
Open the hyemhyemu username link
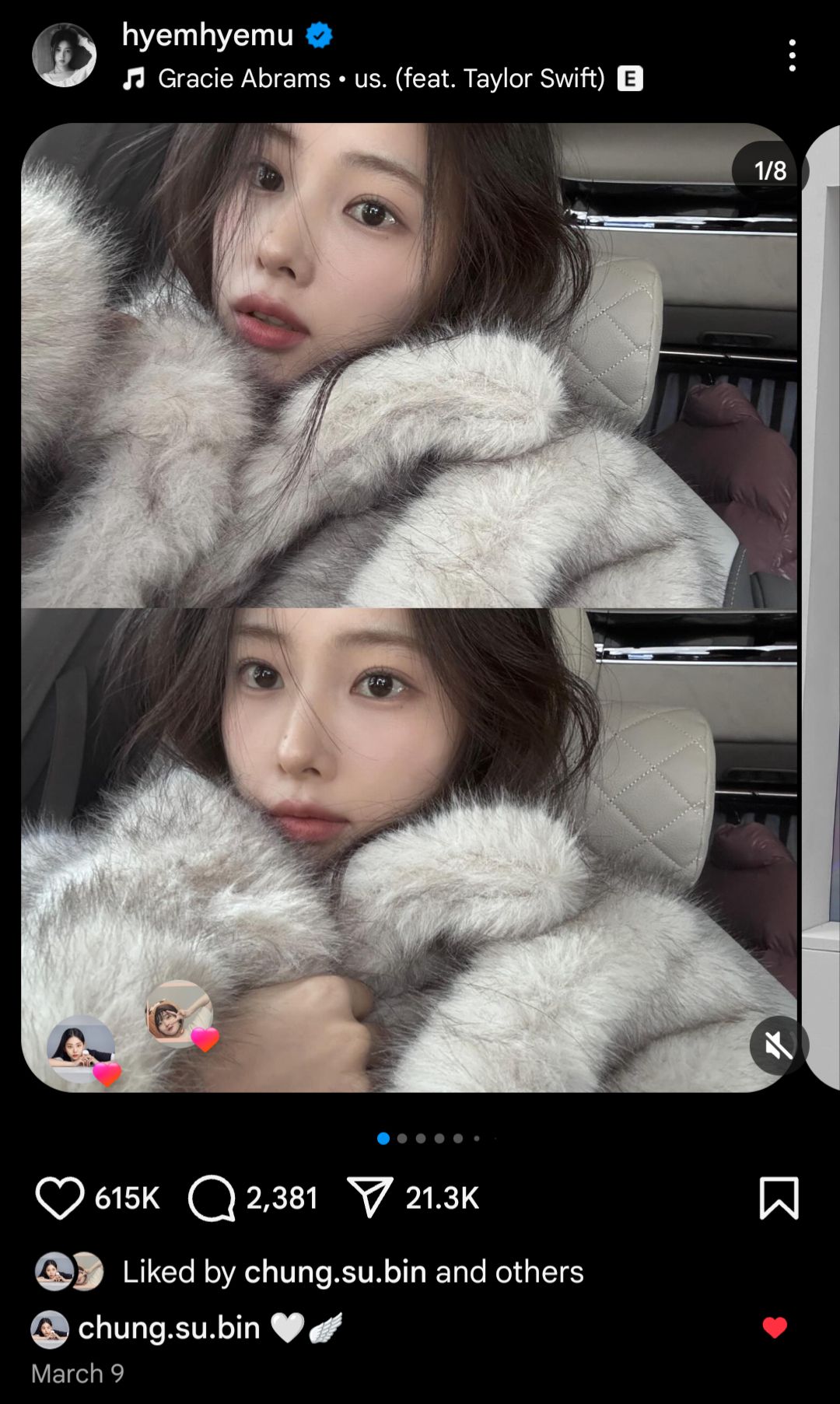[207, 35]
